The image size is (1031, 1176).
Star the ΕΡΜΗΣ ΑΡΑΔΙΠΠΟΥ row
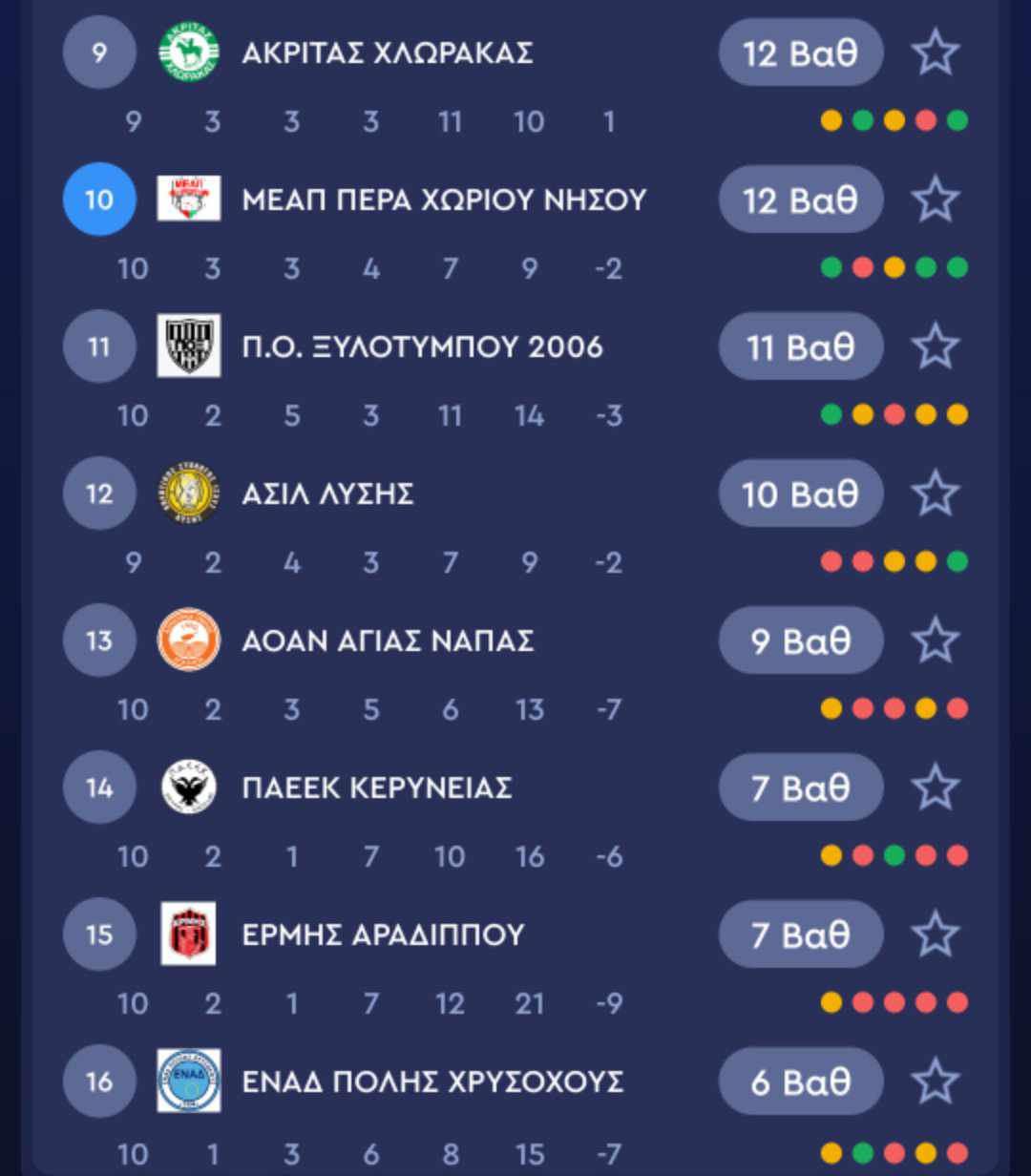935,934
